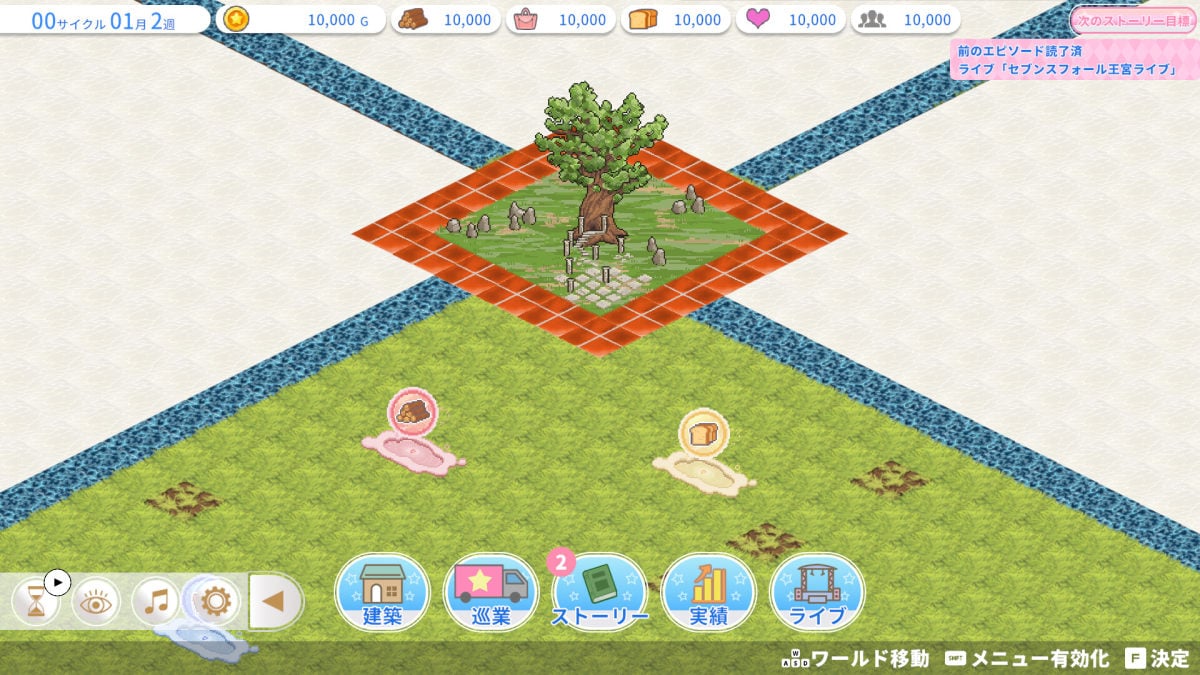Open the 建築 build menu
The image size is (1200, 675).
(382, 592)
